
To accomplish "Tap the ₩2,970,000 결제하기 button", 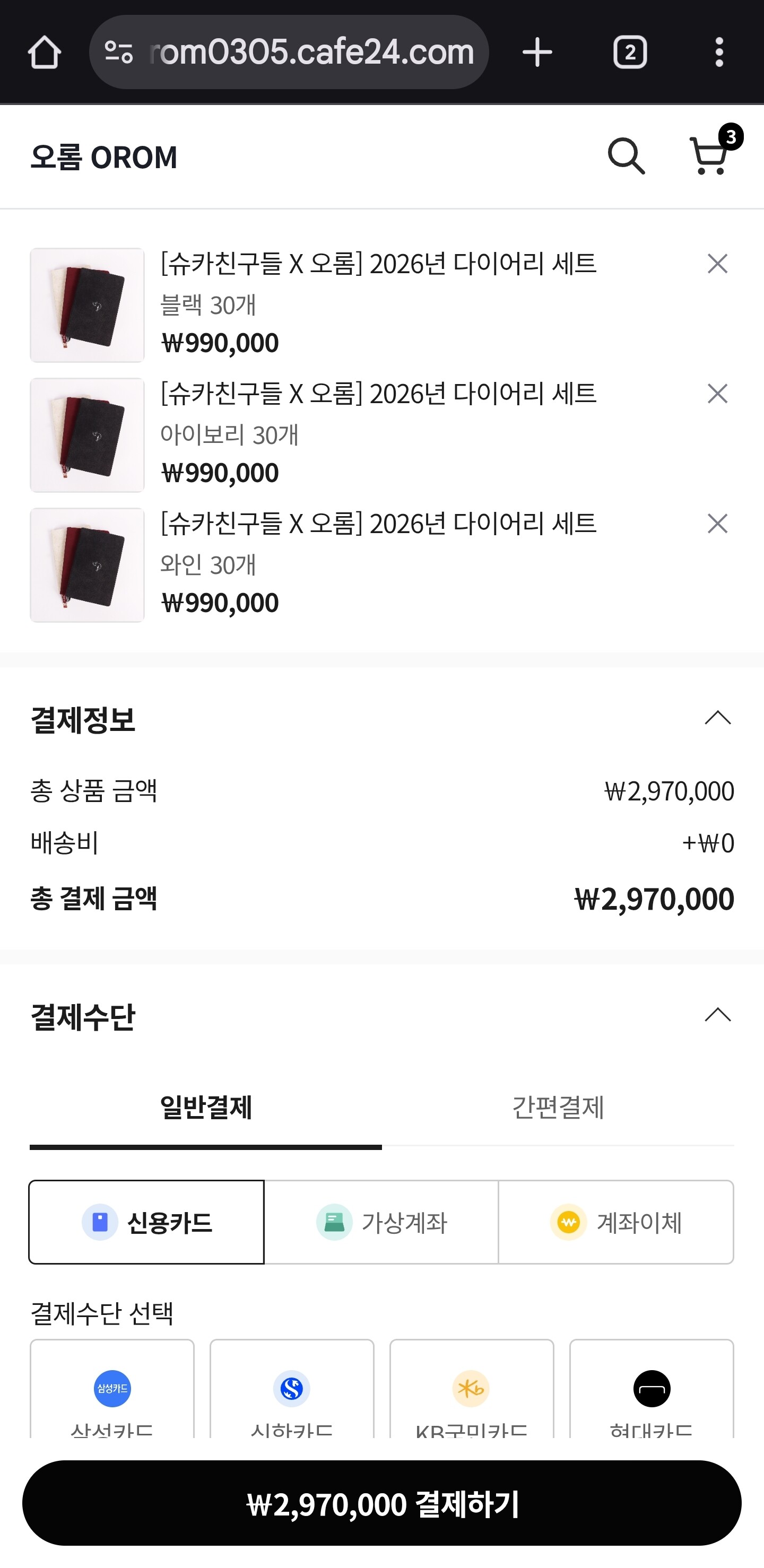I will tap(381, 1503).
